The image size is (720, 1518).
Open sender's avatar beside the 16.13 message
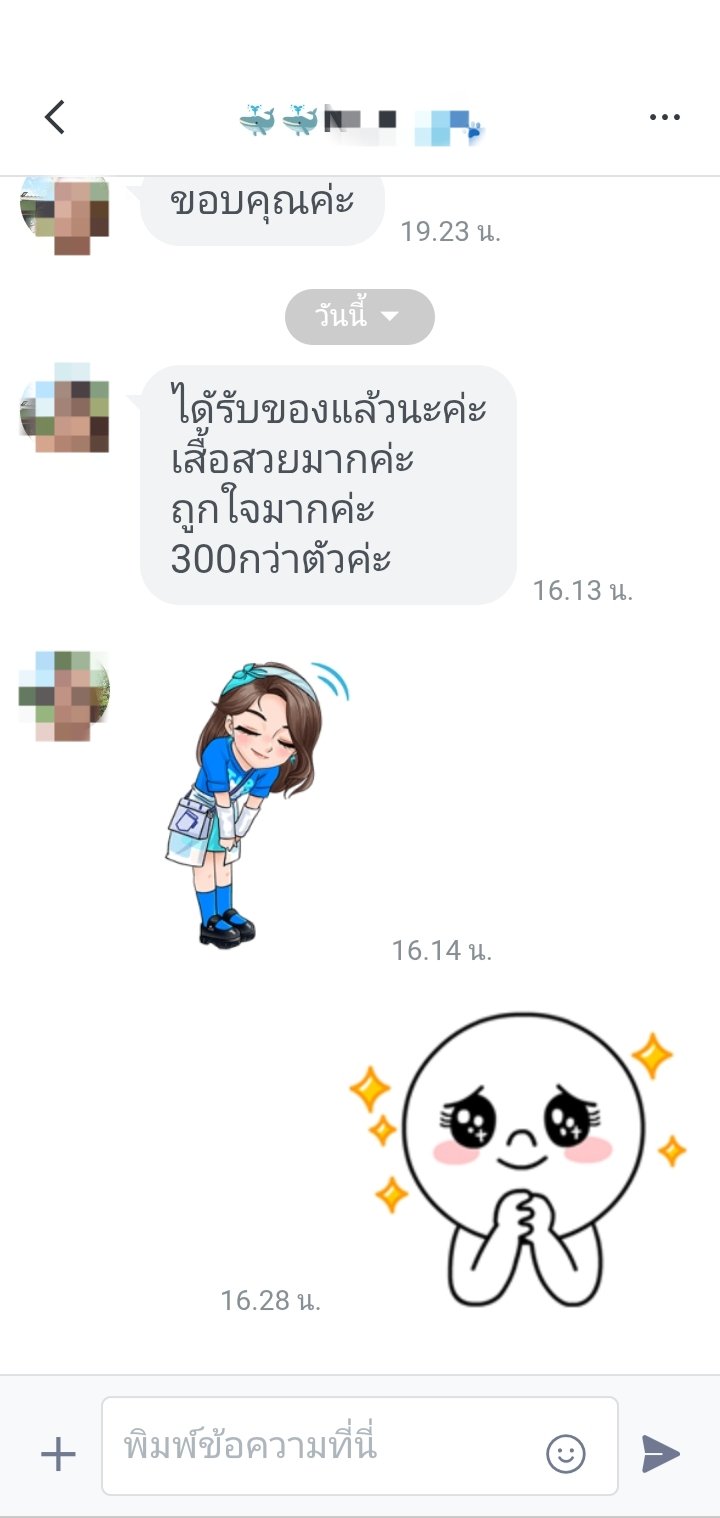point(65,408)
